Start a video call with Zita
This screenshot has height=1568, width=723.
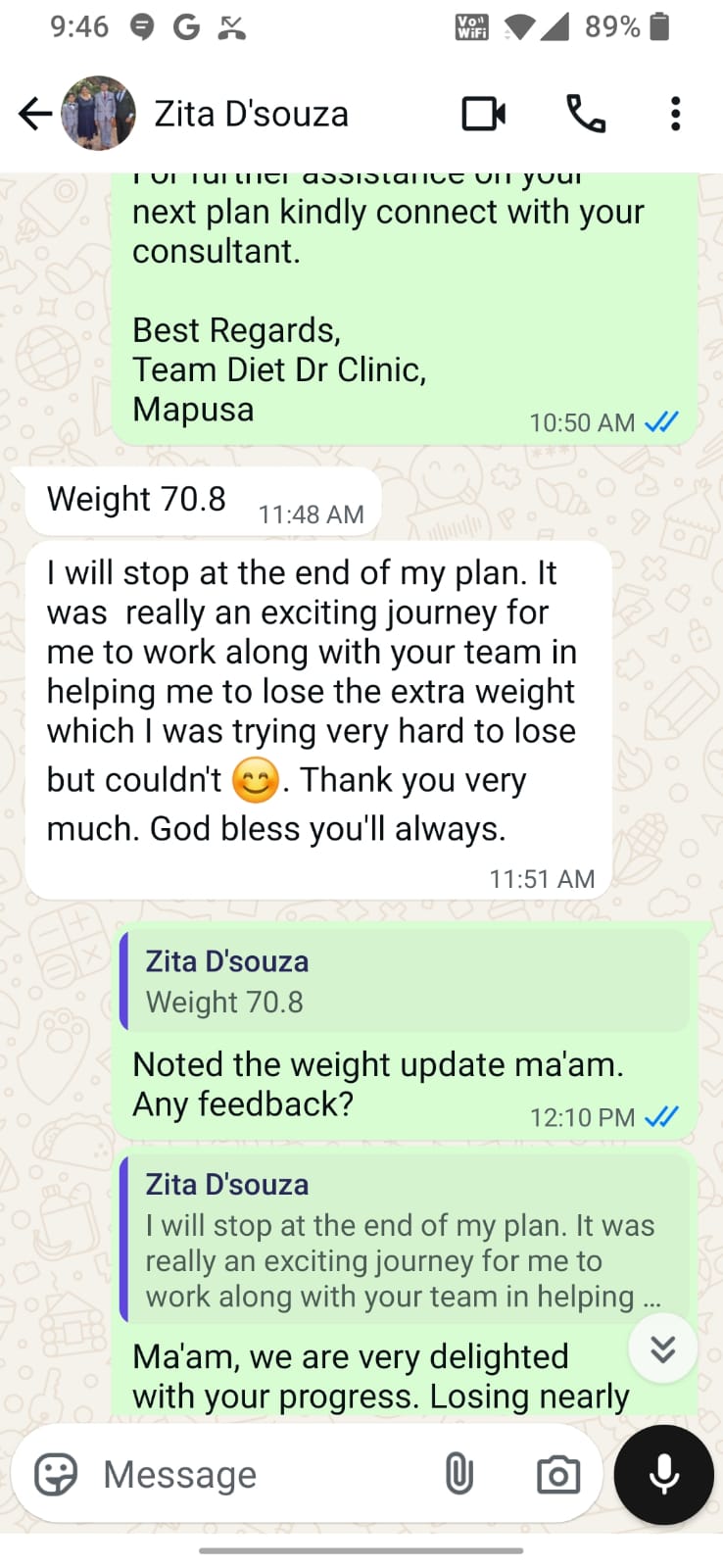pyautogui.click(x=484, y=114)
